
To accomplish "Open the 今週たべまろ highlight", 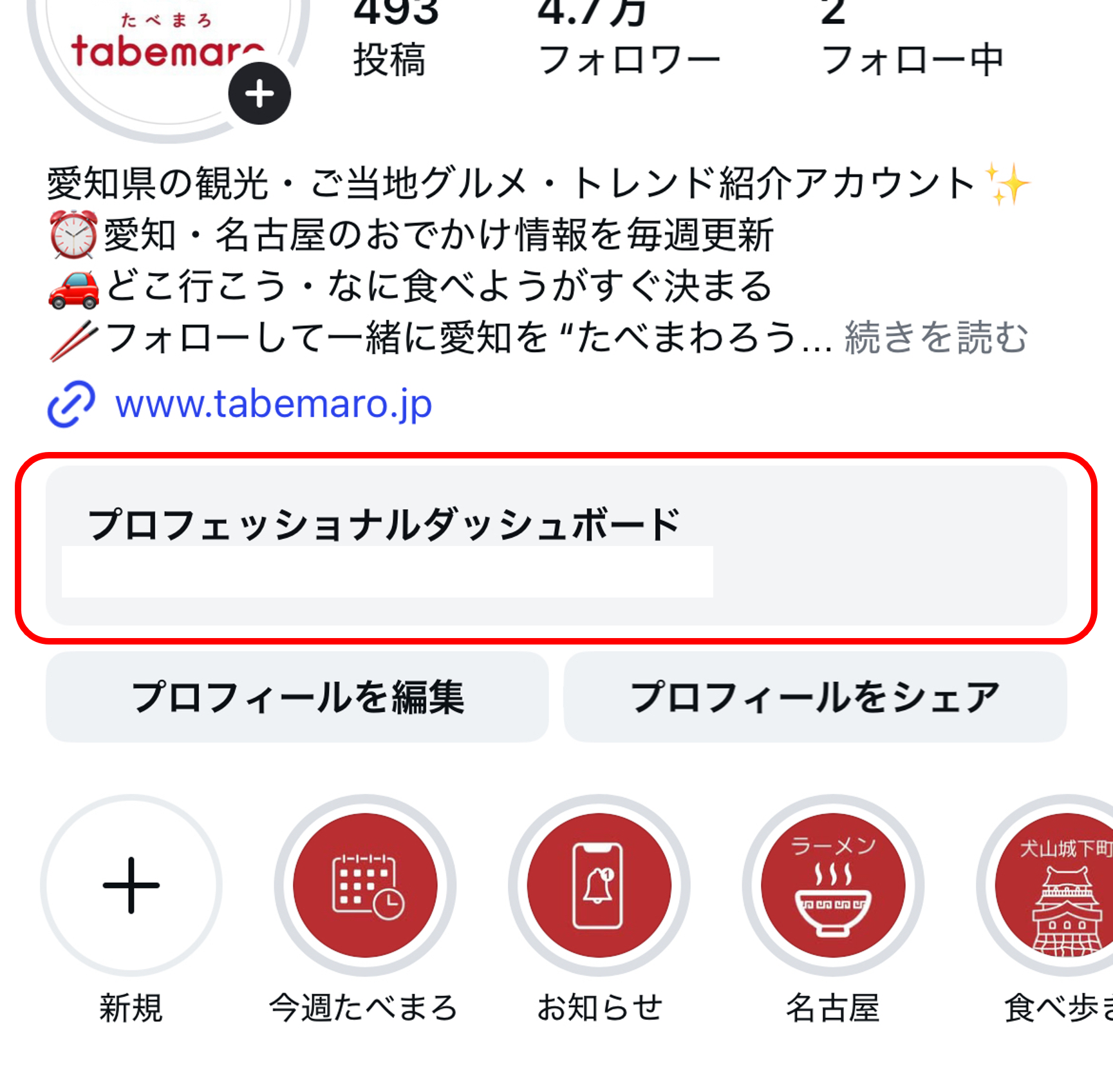I will [365, 885].
